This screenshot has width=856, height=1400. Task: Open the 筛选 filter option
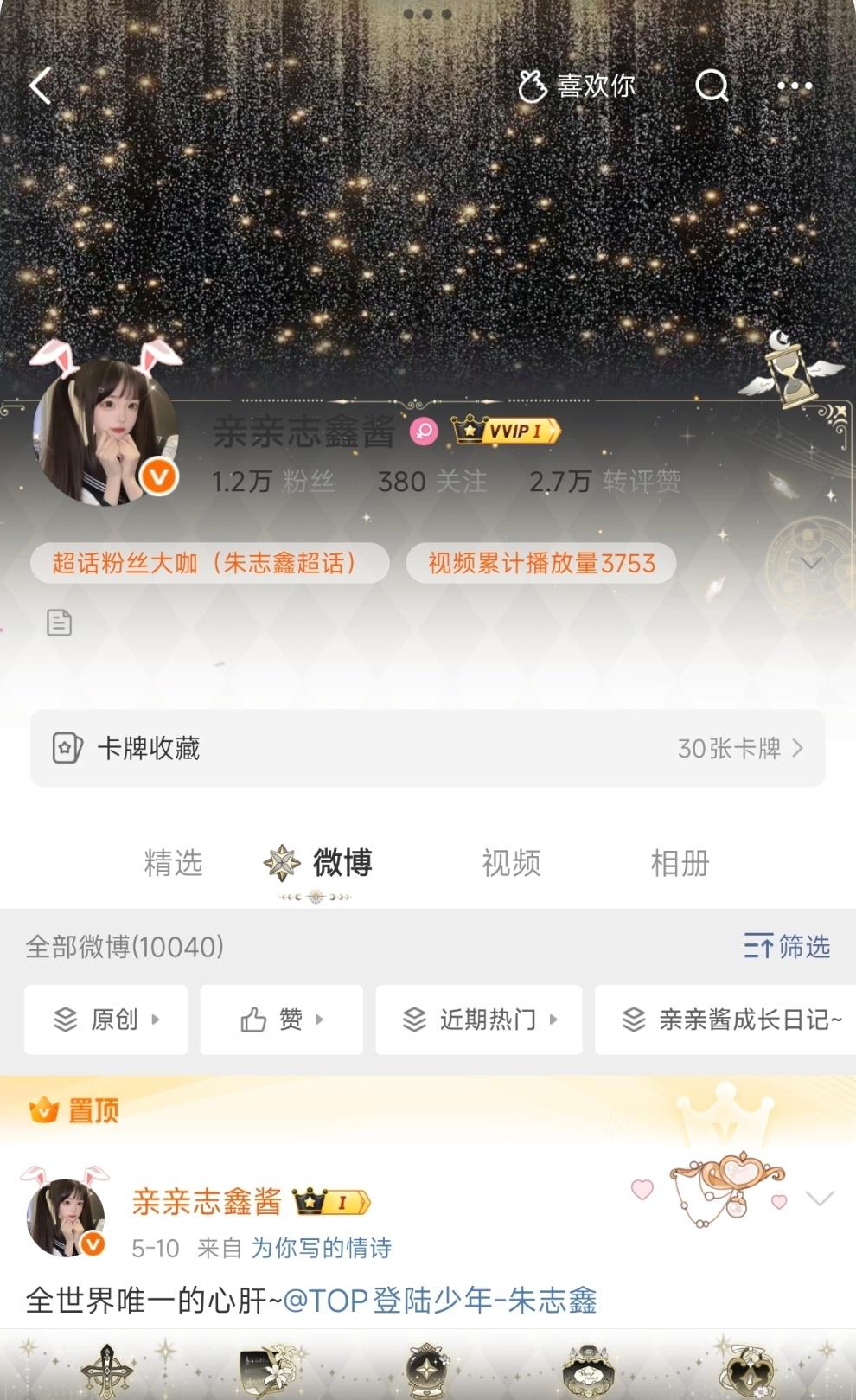(787, 946)
